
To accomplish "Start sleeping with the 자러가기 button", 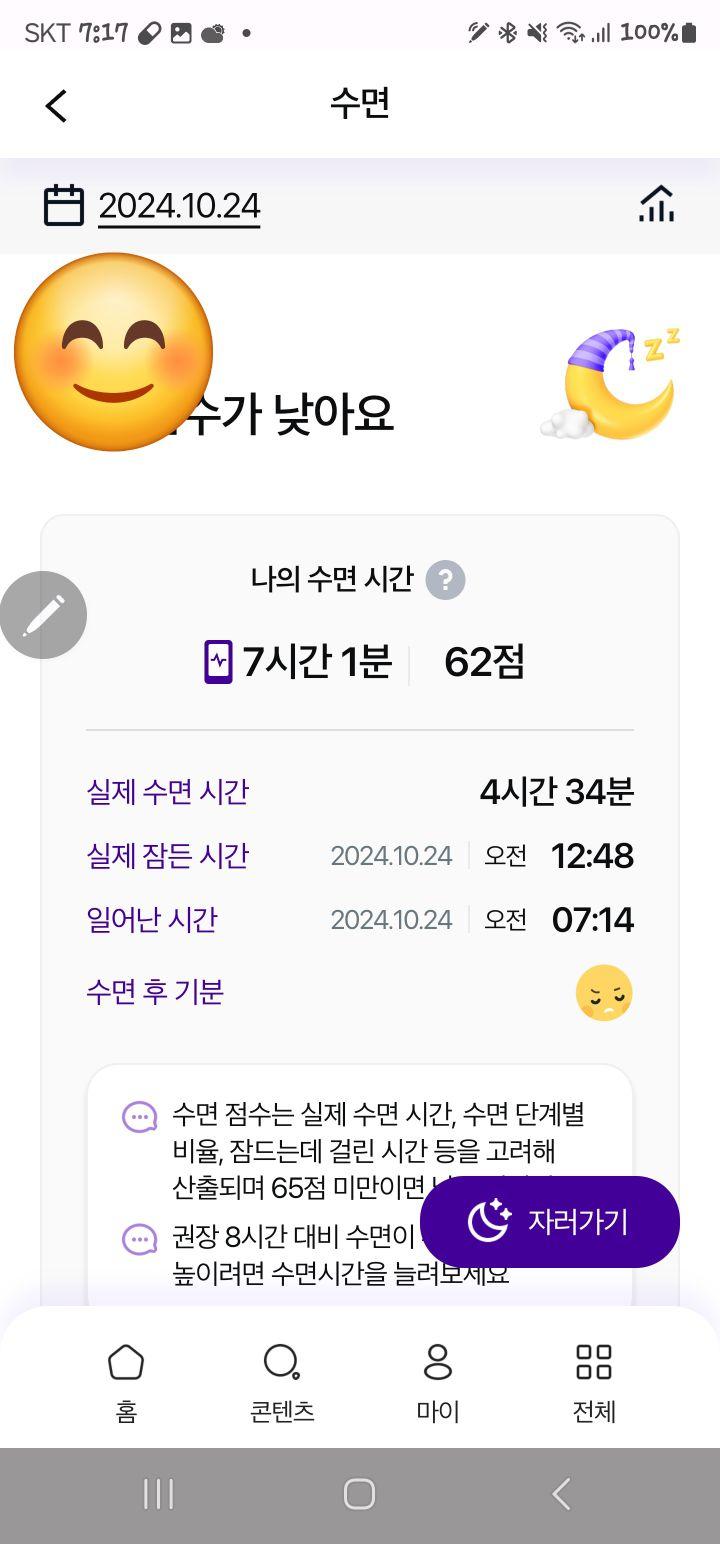I will 549,1221.
